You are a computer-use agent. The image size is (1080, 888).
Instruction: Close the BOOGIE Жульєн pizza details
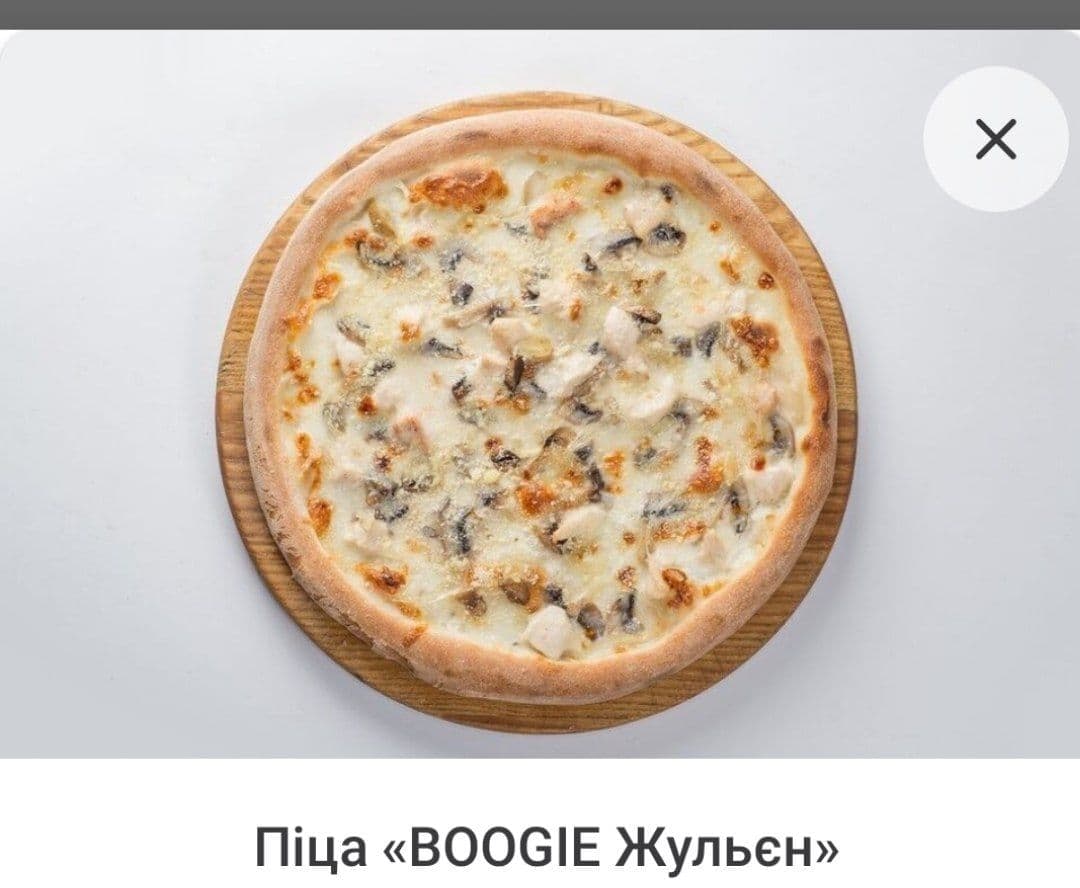pyautogui.click(x=995, y=139)
